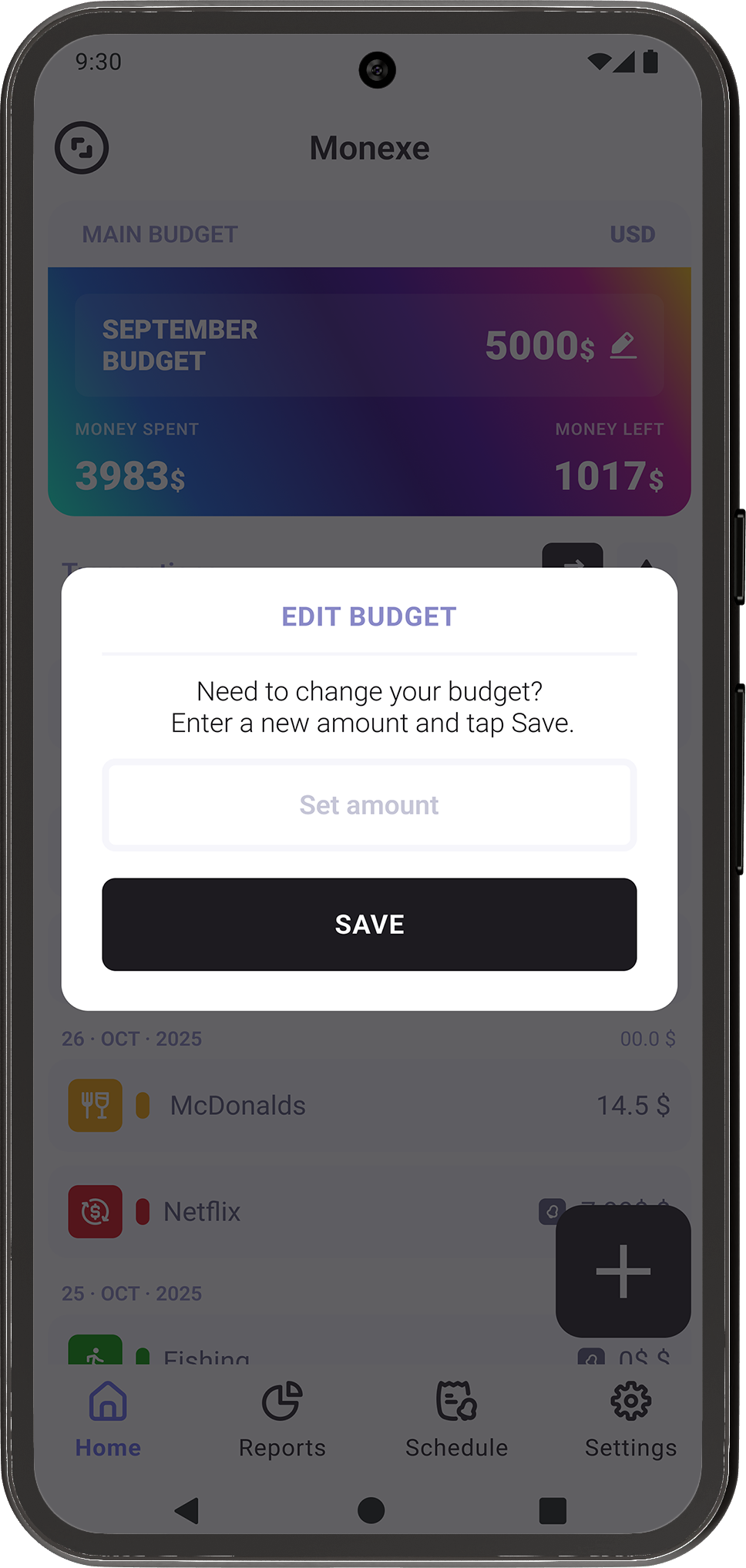The height and width of the screenshot is (1568, 746).
Task: Switch to the Reports tab
Action: click(x=282, y=1419)
